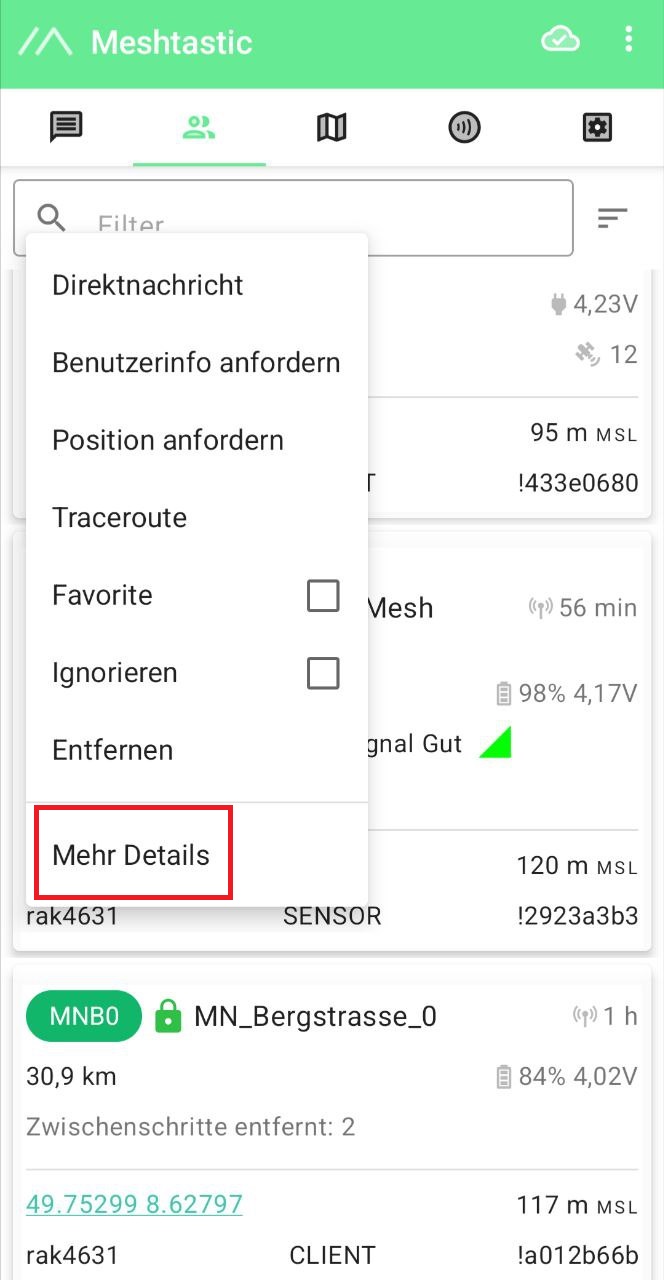This screenshot has width=664, height=1280.
Task: Tick the Ignorieren checkbox
Action: 323,673
